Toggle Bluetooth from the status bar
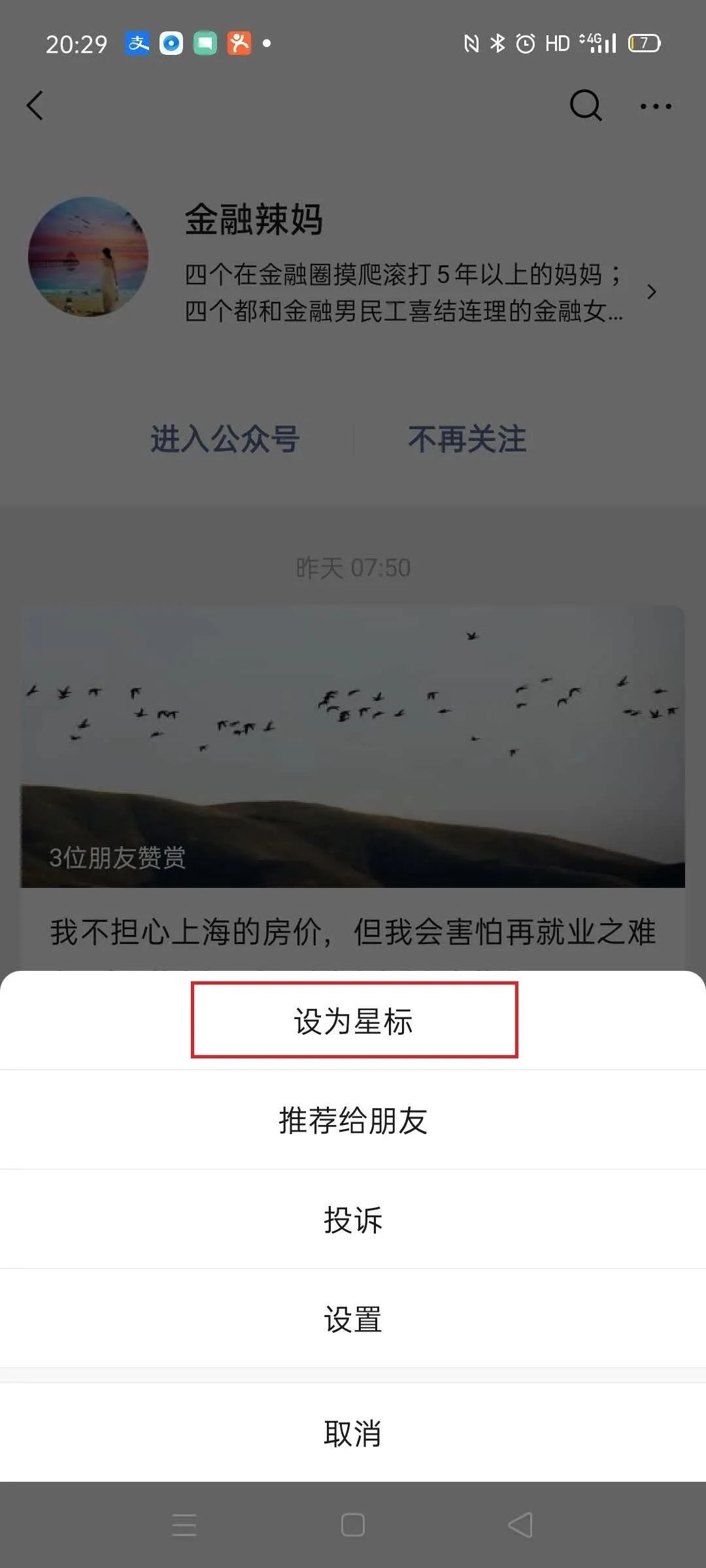The image size is (706, 1568). tap(497, 43)
